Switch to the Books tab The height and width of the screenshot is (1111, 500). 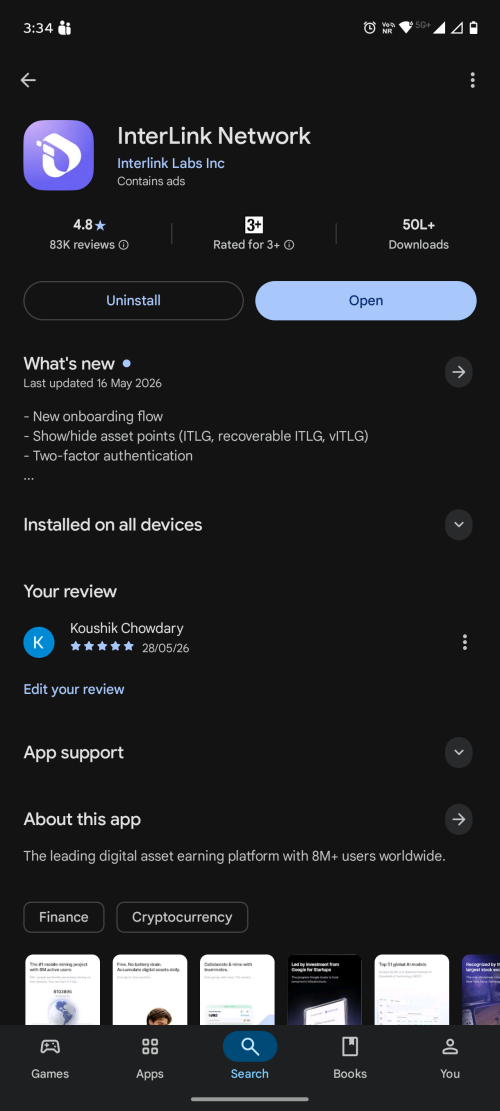click(350, 1056)
